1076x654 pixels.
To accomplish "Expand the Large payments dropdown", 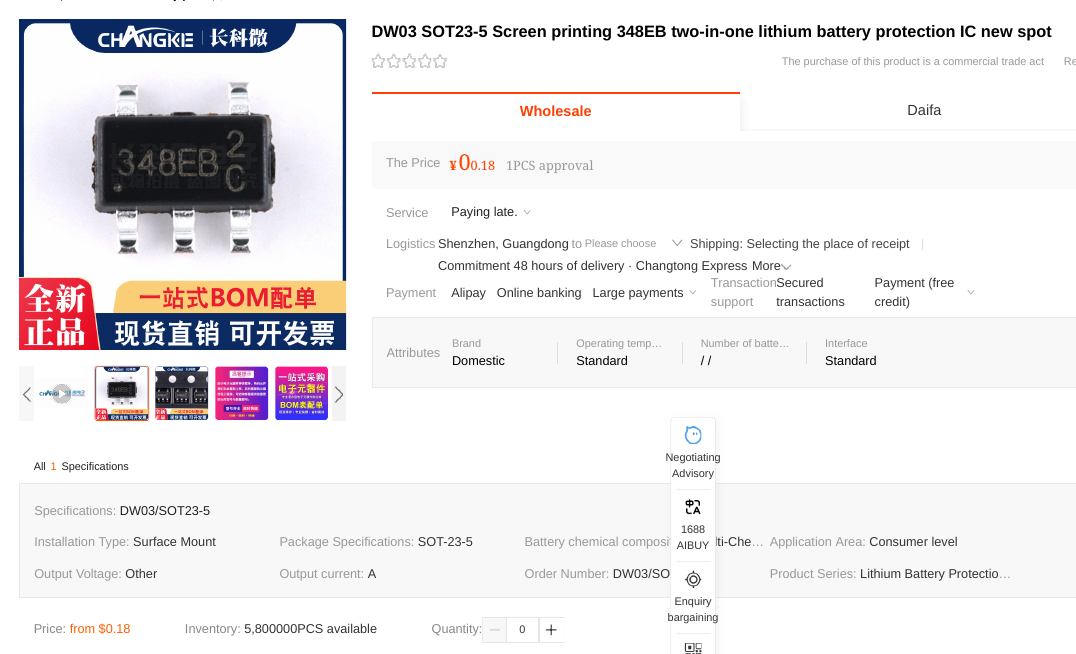I will pos(644,293).
